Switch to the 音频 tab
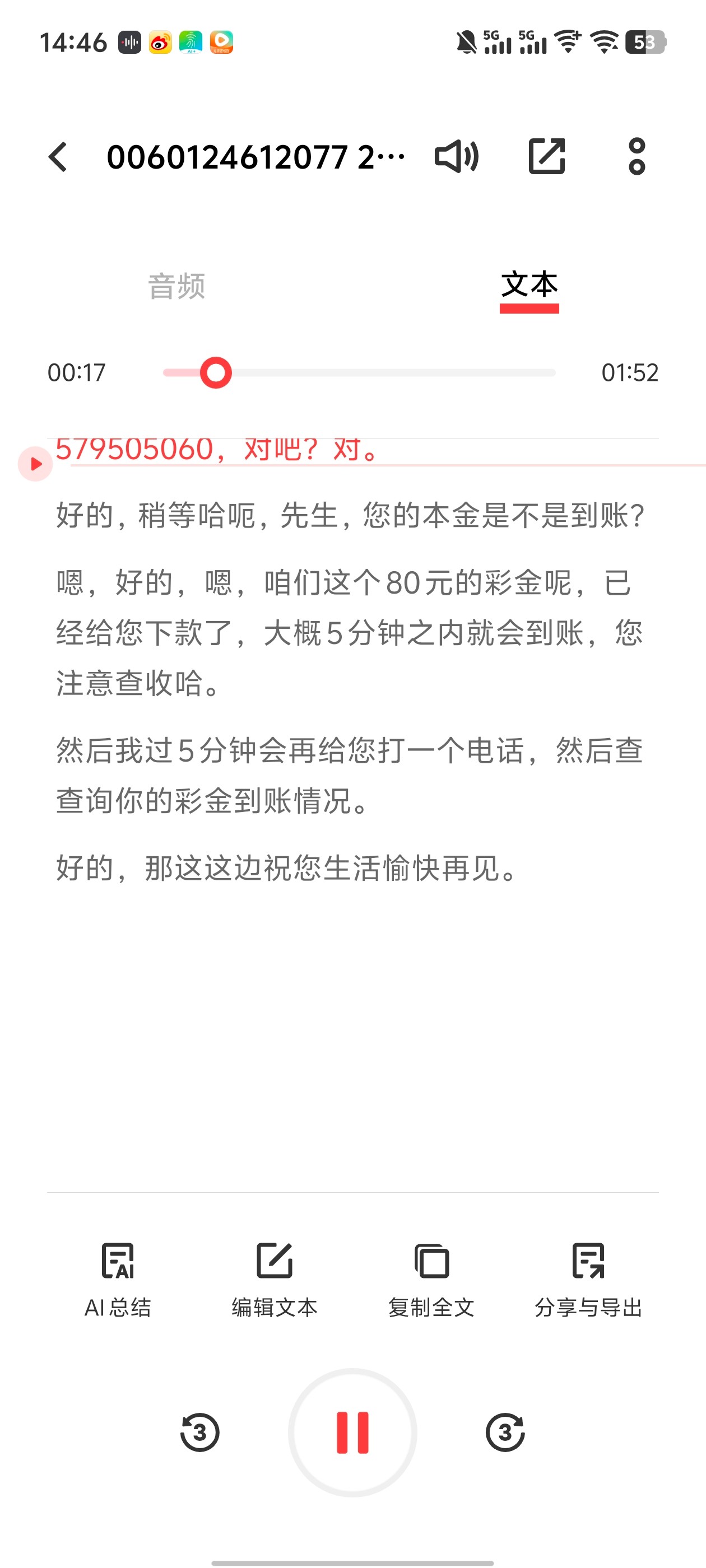The width and height of the screenshot is (706, 1568). (176, 286)
